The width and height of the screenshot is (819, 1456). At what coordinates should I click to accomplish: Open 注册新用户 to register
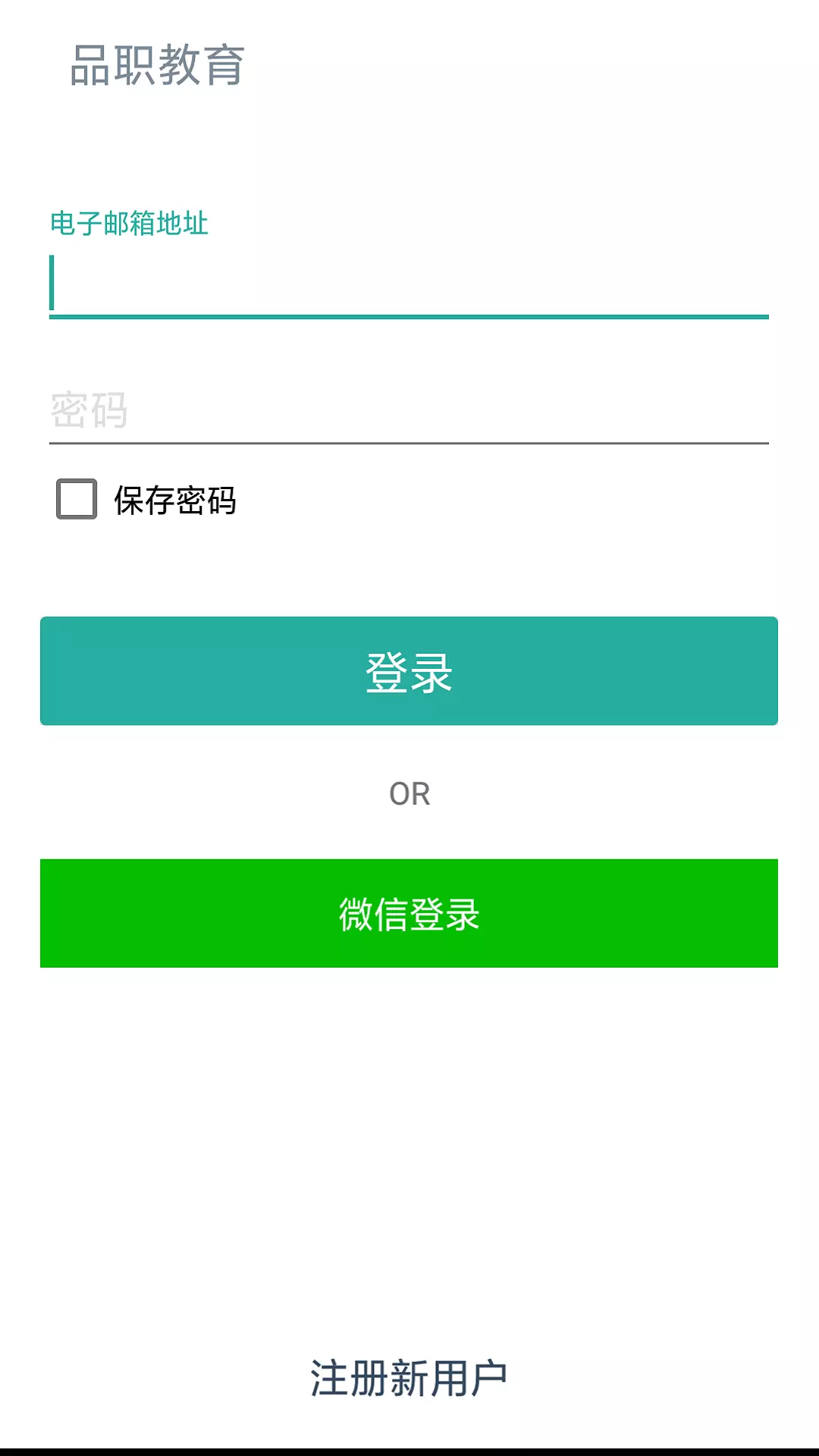tap(409, 1378)
